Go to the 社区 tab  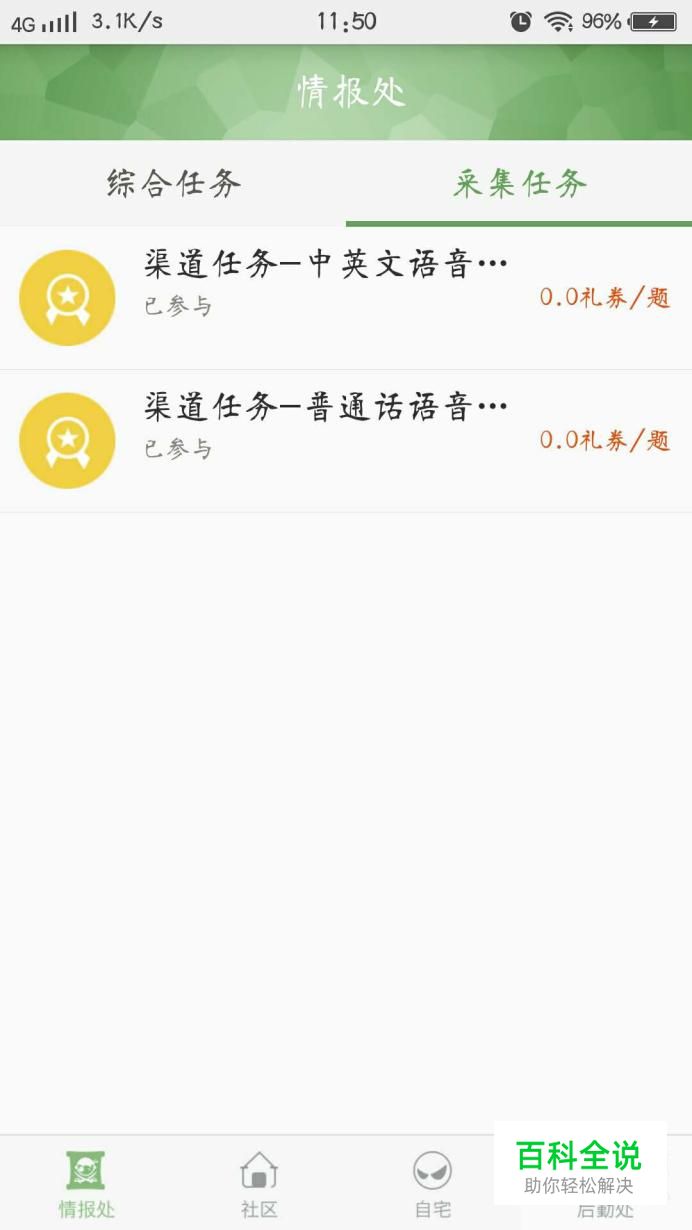coord(259,1184)
